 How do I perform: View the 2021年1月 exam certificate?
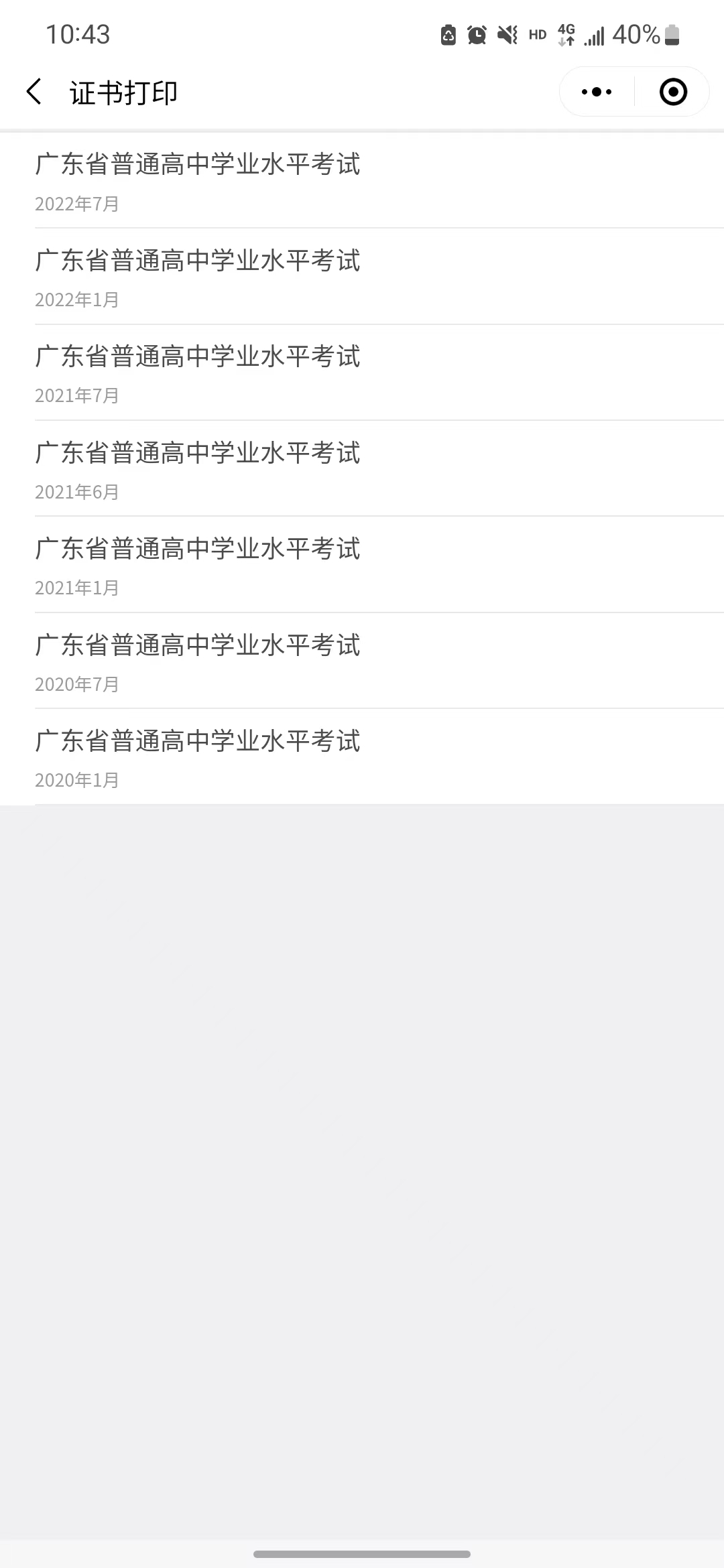(362, 565)
